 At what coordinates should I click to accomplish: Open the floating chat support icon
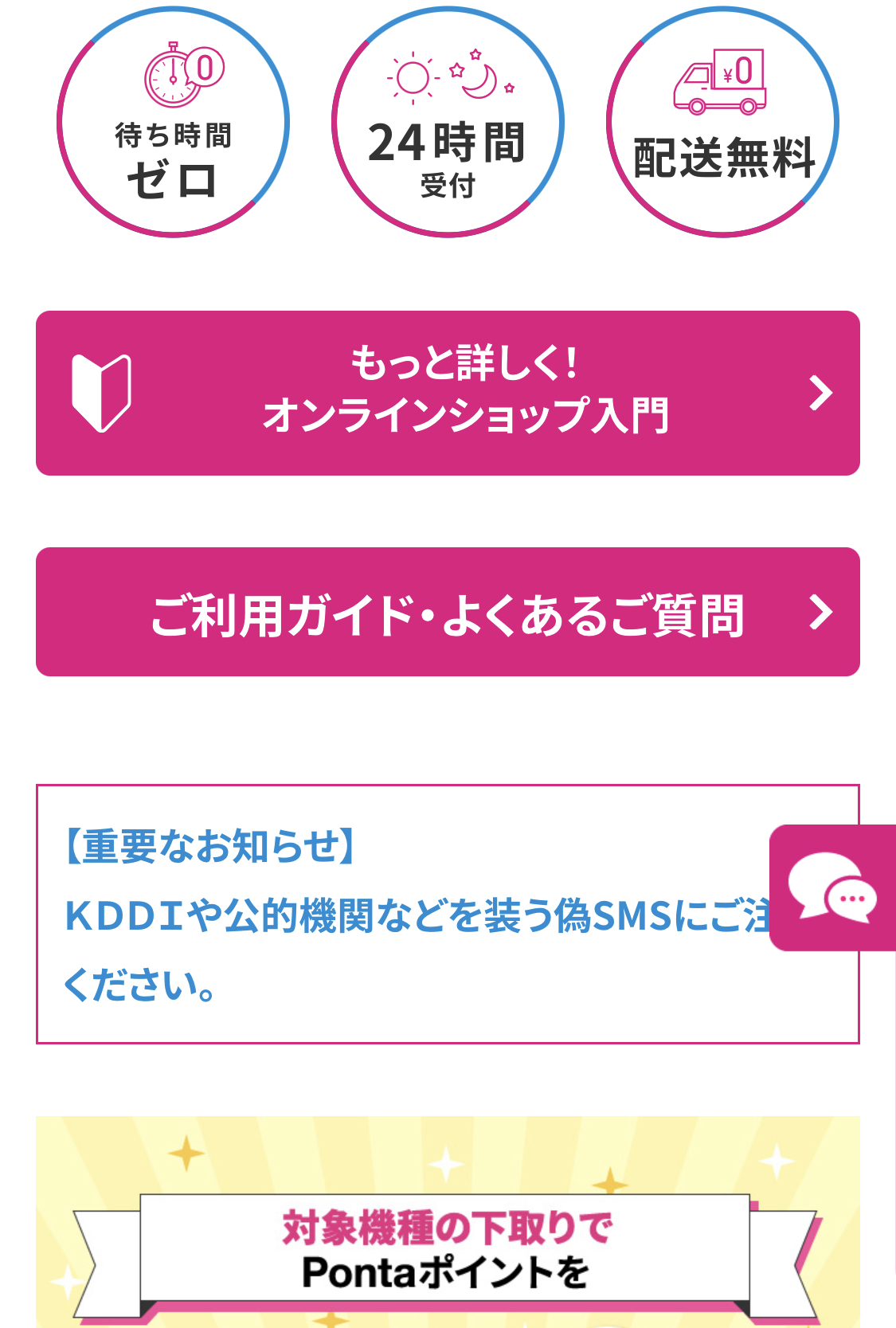click(x=832, y=887)
